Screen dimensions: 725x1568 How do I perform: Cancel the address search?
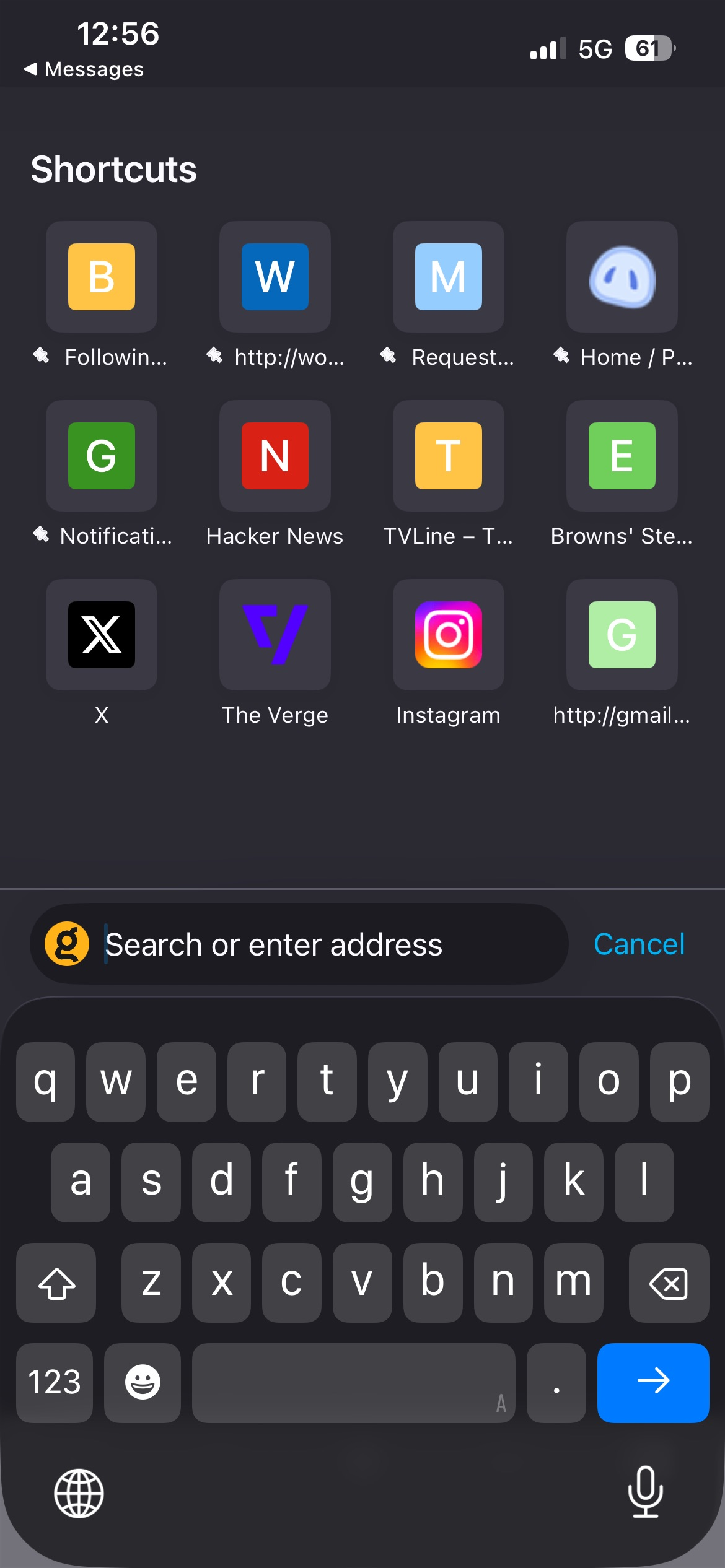(x=639, y=944)
